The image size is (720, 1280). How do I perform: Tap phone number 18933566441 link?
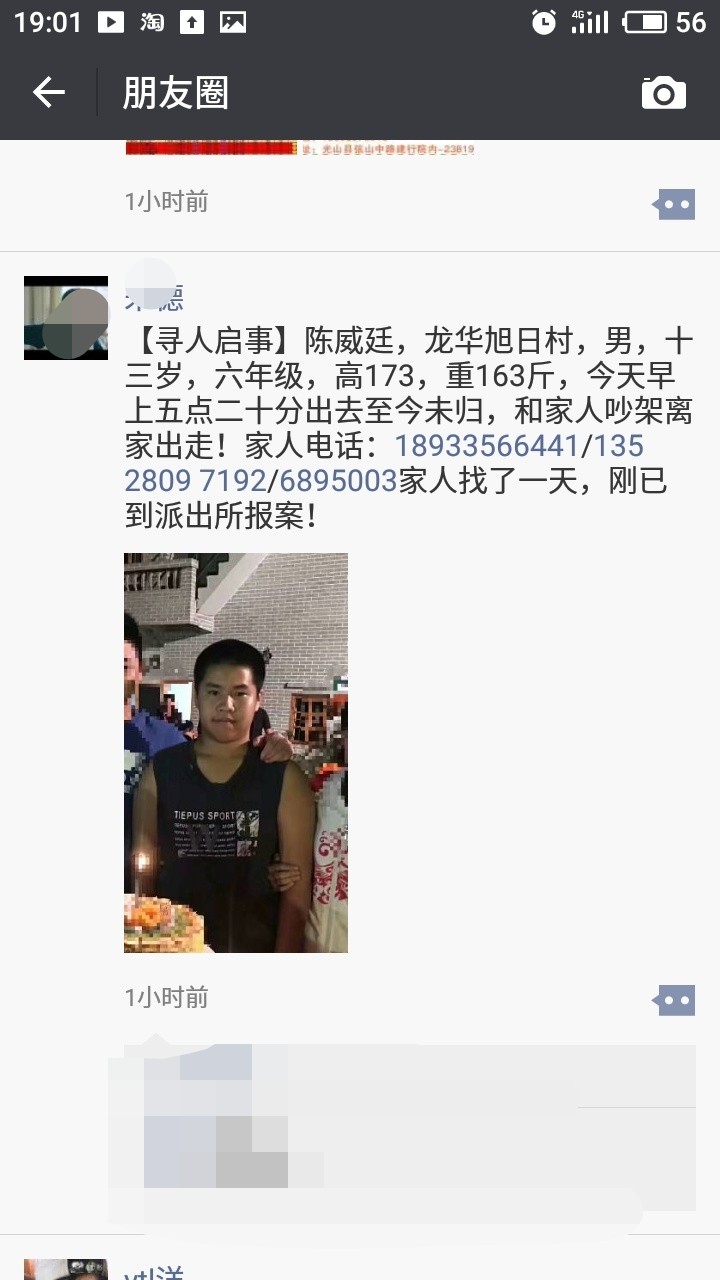(x=487, y=445)
